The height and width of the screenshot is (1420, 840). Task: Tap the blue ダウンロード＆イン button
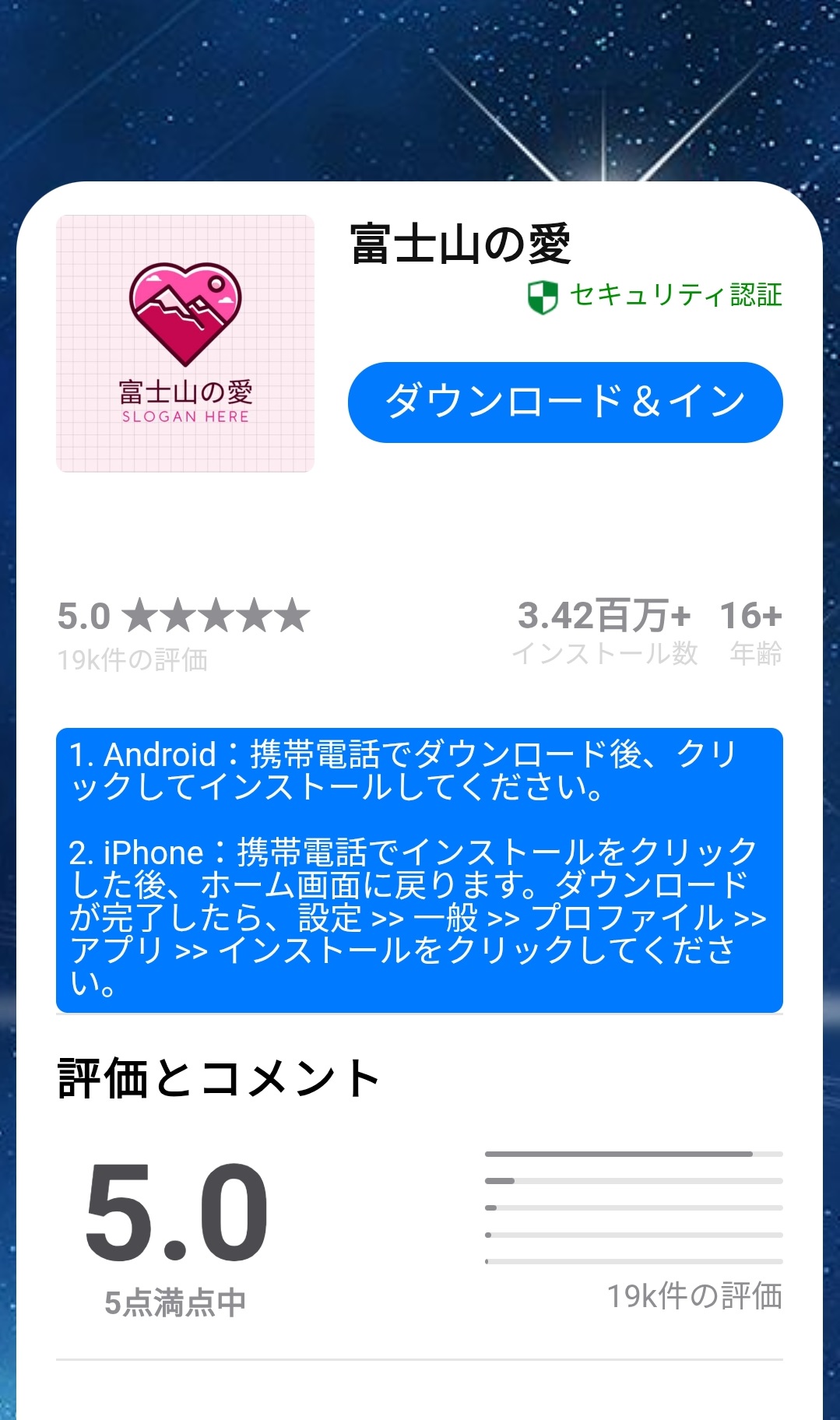click(x=565, y=402)
